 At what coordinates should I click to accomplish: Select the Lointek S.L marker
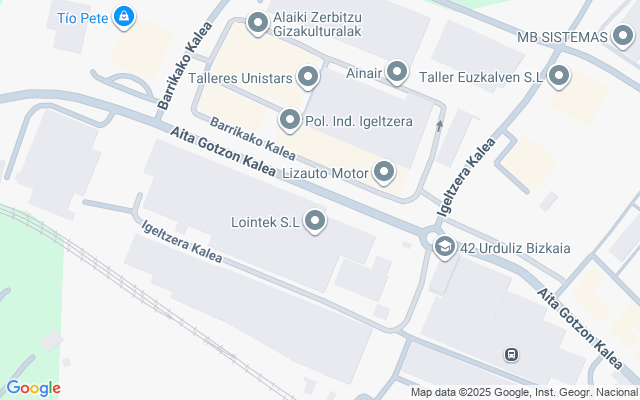pyautogui.click(x=315, y=222)
